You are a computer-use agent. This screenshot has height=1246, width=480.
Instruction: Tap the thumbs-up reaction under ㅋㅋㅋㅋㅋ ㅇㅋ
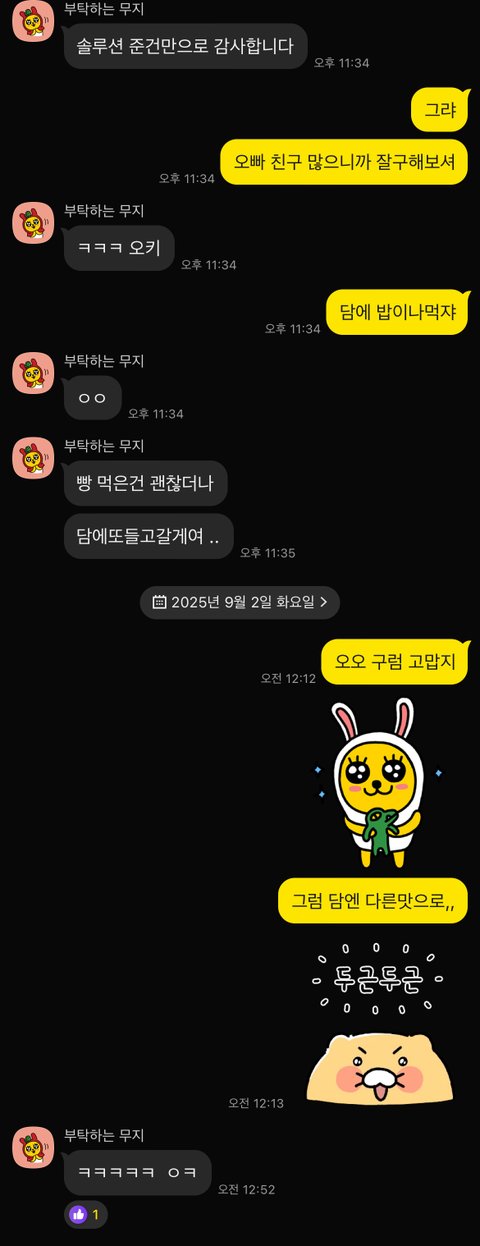85,1214
